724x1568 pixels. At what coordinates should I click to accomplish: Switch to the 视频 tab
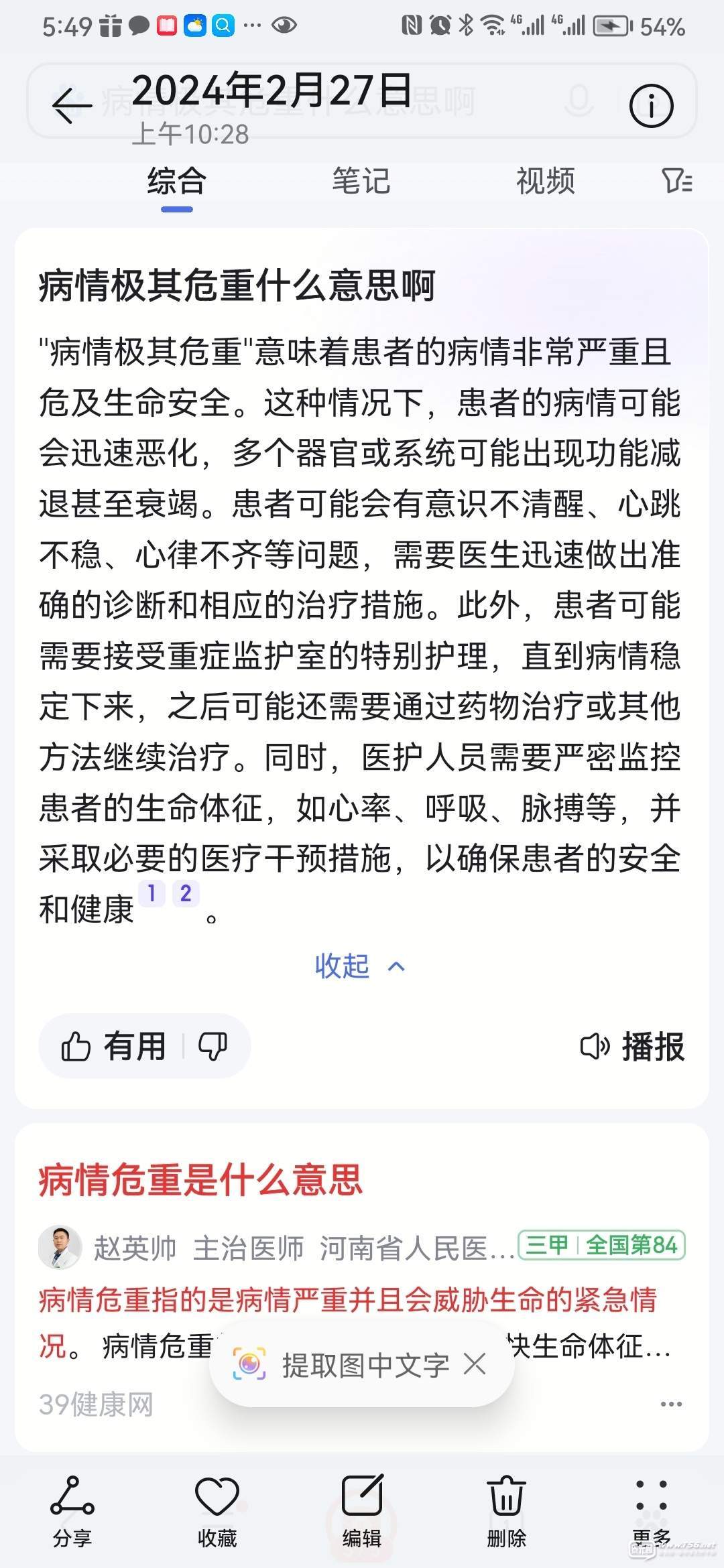(545, 182)
